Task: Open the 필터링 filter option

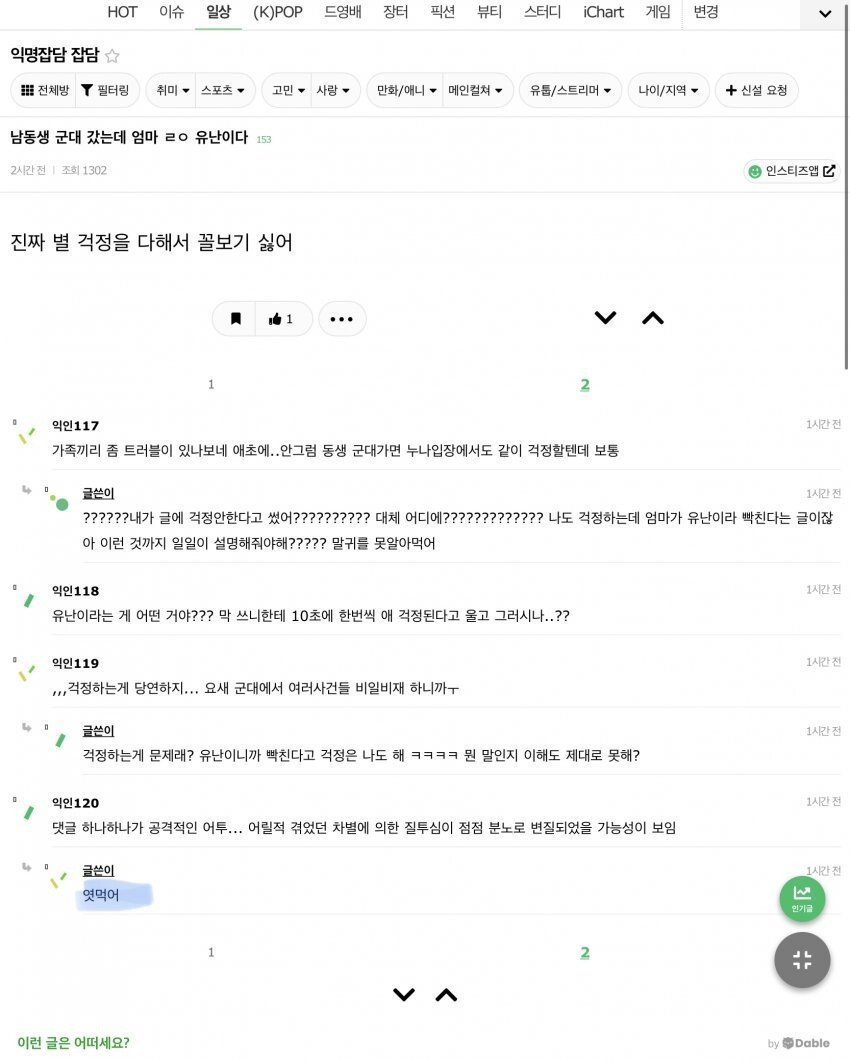Action: coord(105,90)
